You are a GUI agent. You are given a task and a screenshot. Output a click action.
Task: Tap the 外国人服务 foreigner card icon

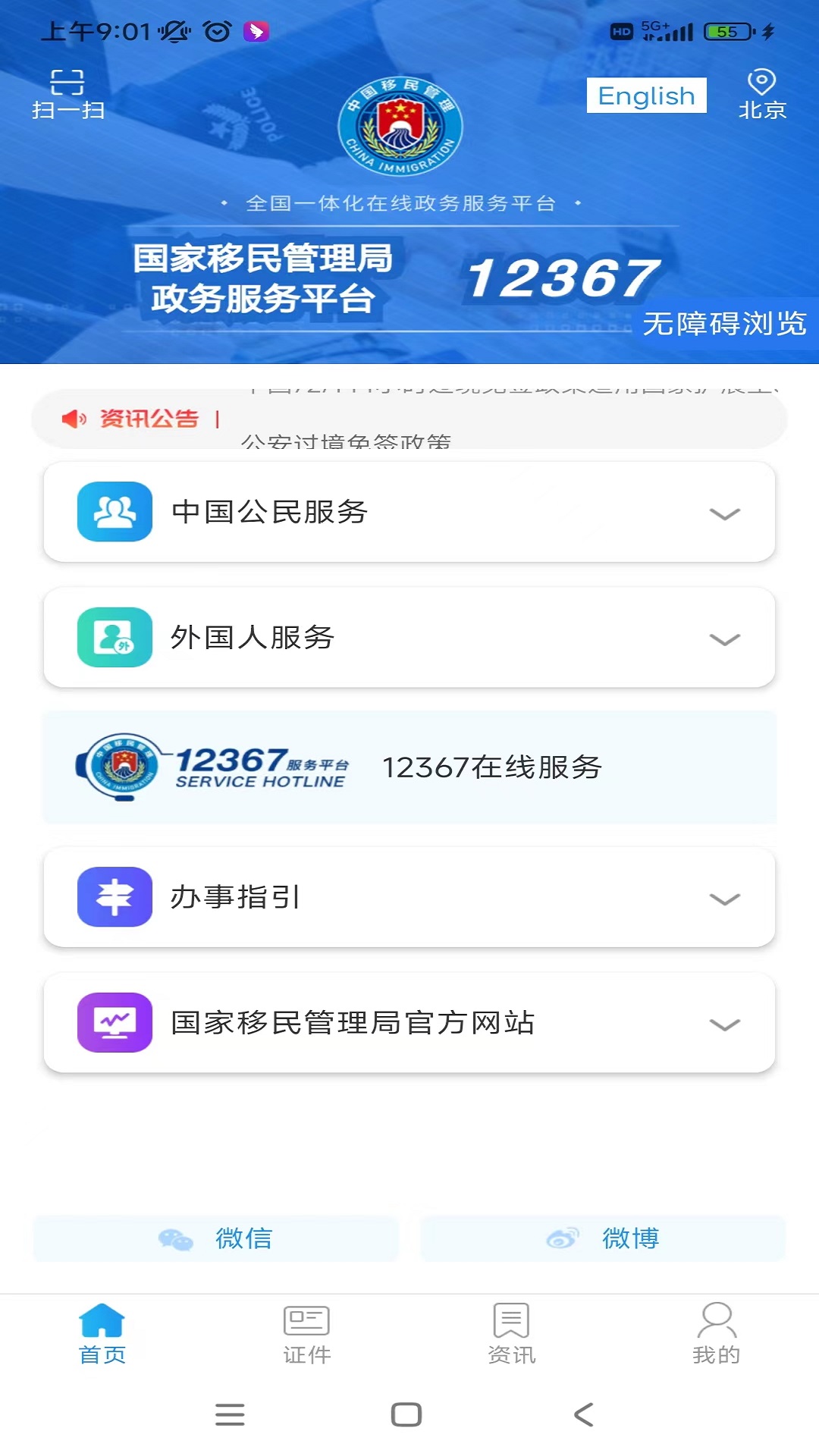pyautogui.click(x=114, y=638)
